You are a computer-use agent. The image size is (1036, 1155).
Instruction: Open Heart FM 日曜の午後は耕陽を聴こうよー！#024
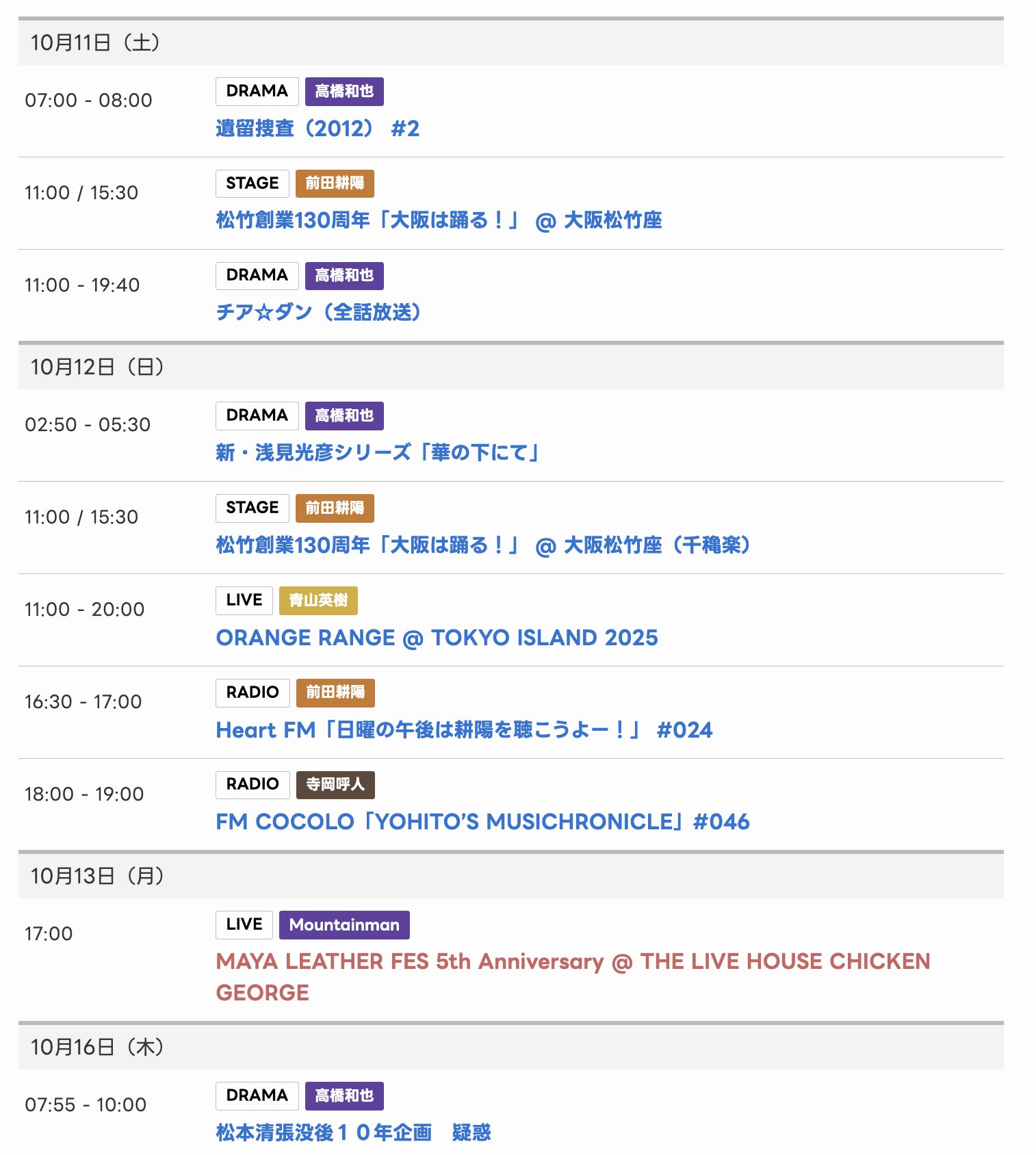[463, 730]
